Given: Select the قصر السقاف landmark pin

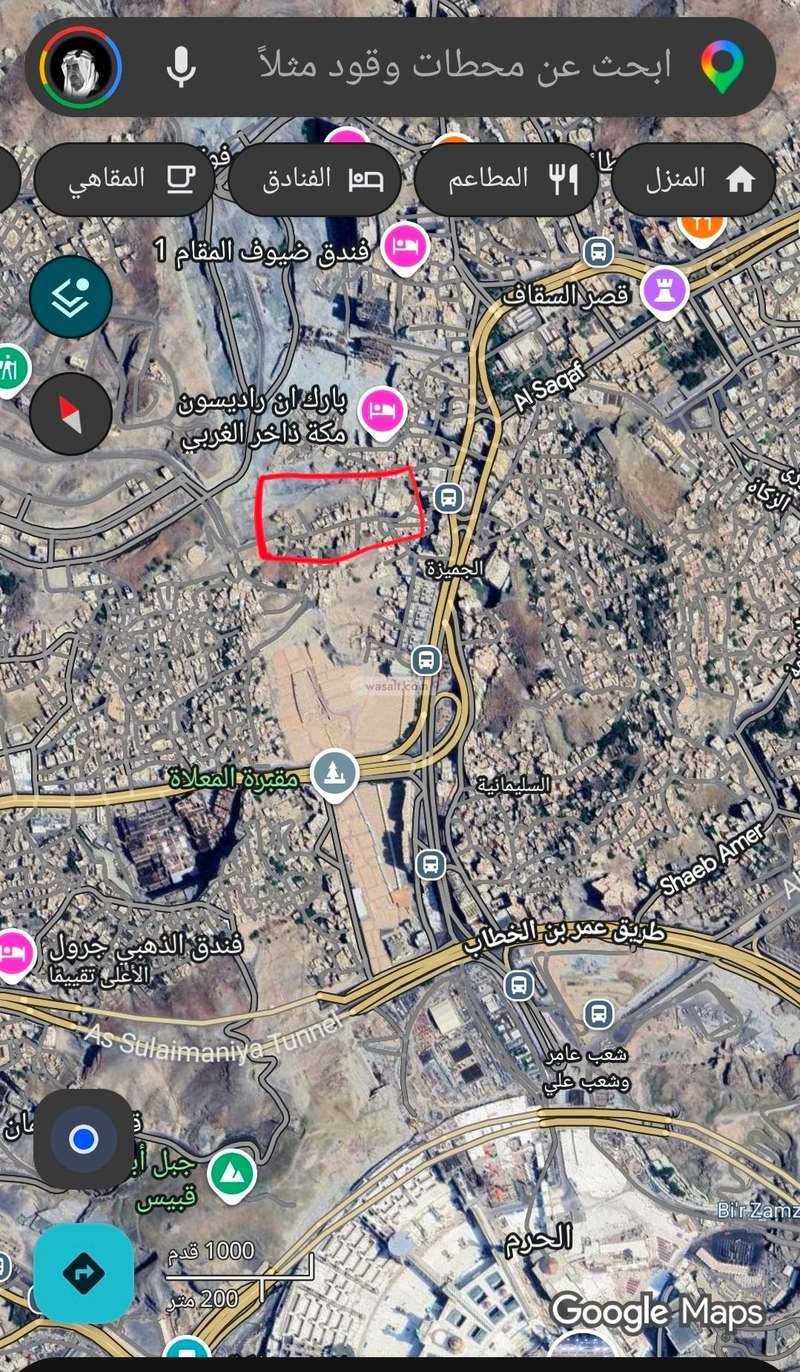Looking at the screenshot, I should pos(665,290).
